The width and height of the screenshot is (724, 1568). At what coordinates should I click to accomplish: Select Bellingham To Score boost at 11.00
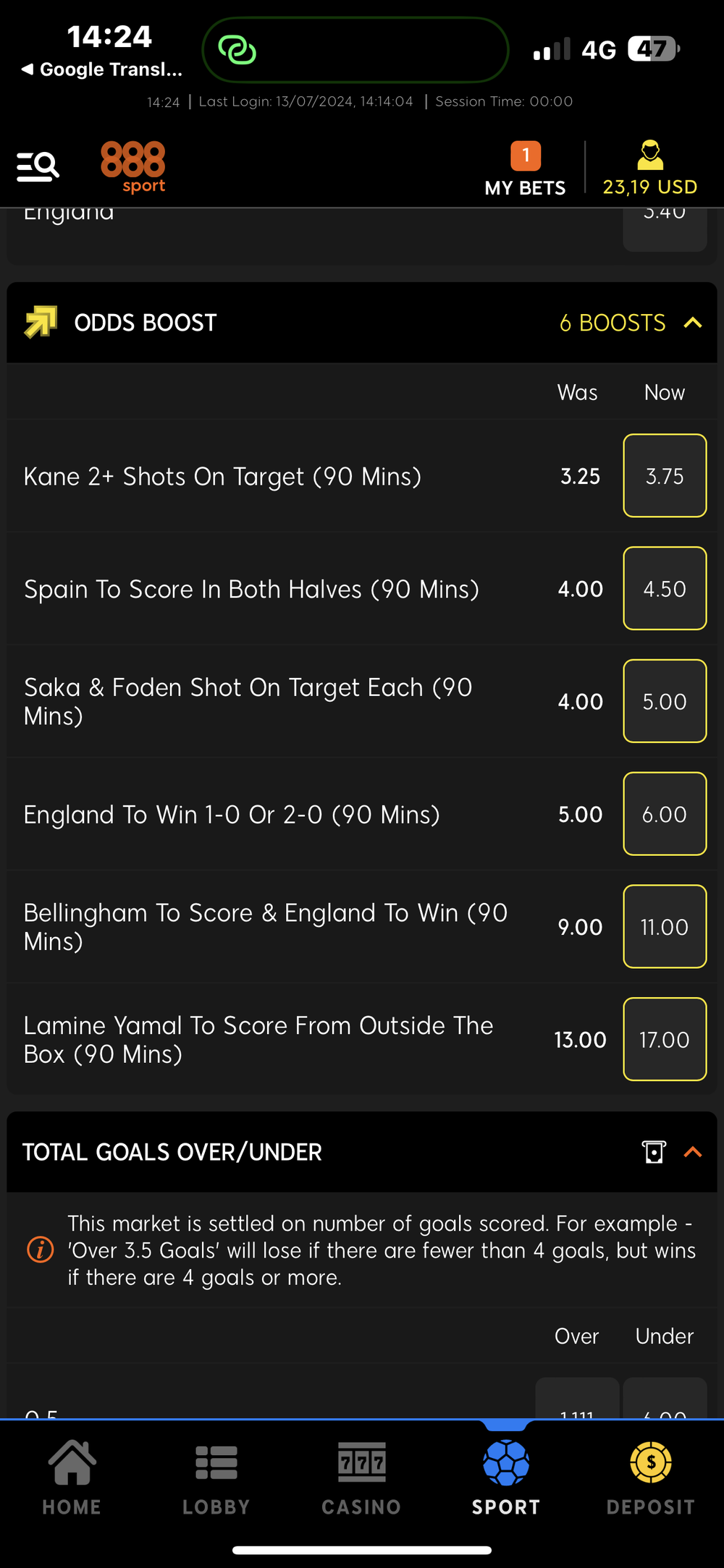[665, 927]
